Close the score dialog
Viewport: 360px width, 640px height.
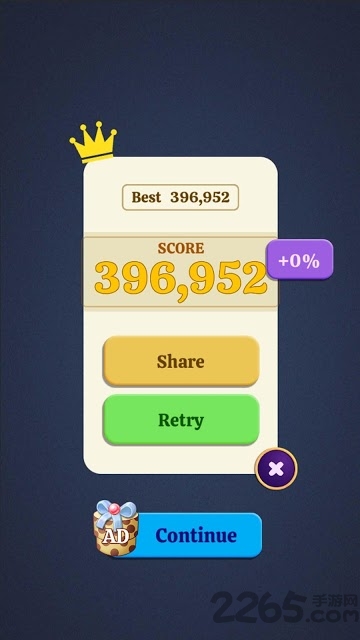click(276, 469)
